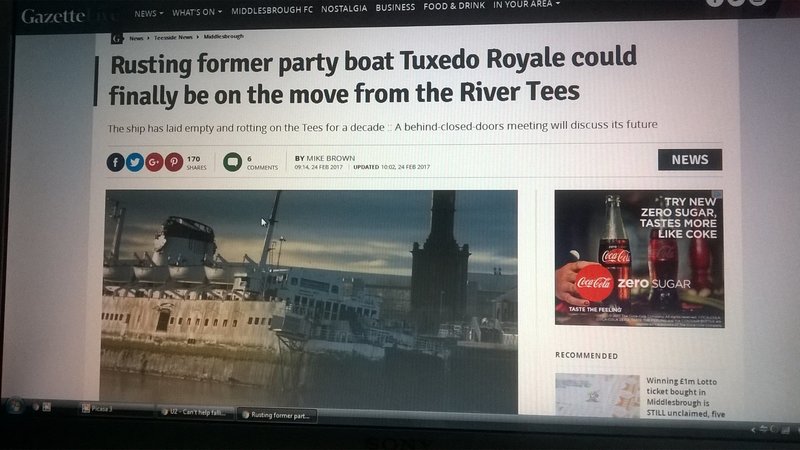Tap the NEWS category tag

click(x=689, y=159)
